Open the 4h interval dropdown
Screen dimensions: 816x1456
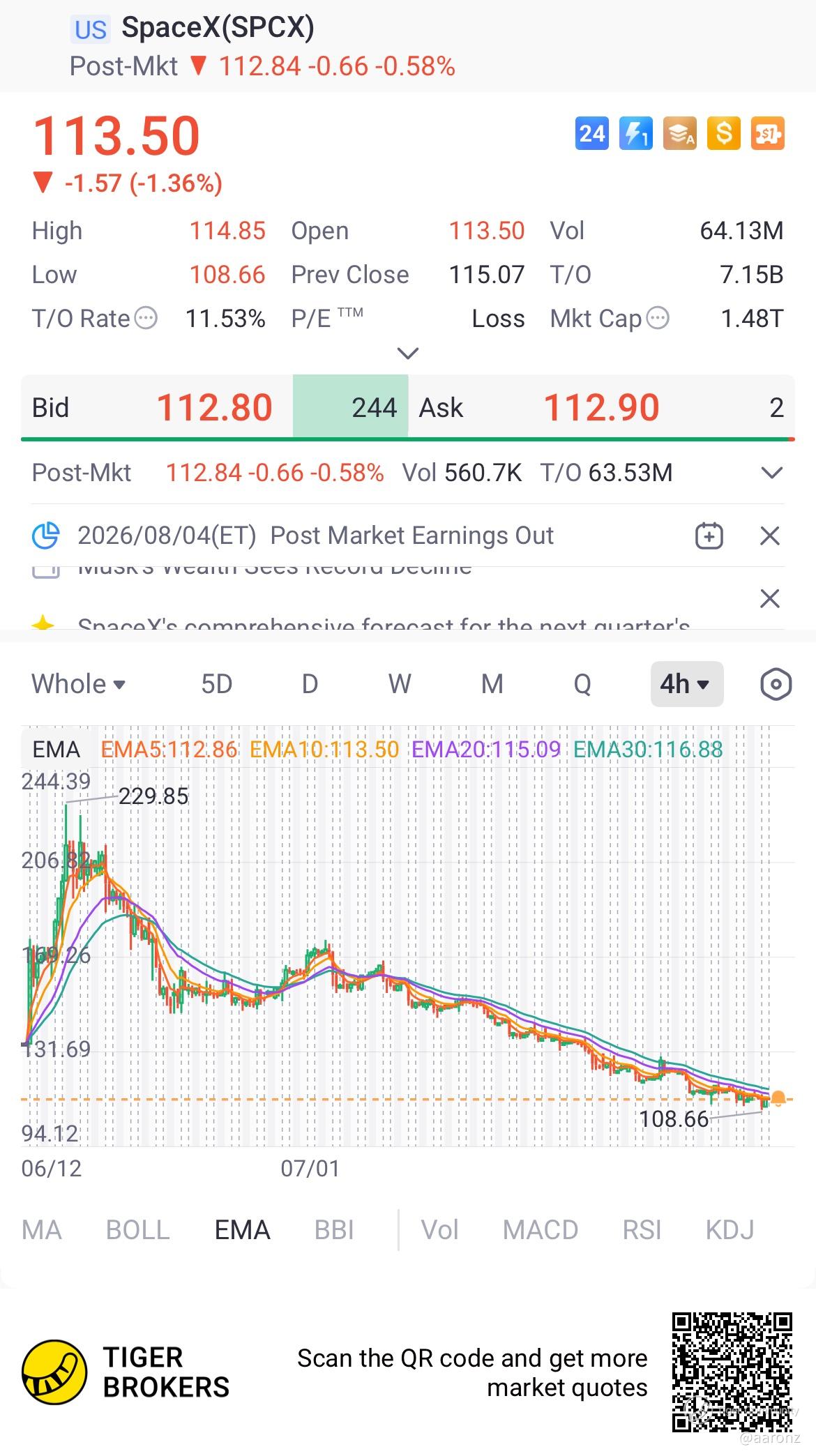[686, 684]
